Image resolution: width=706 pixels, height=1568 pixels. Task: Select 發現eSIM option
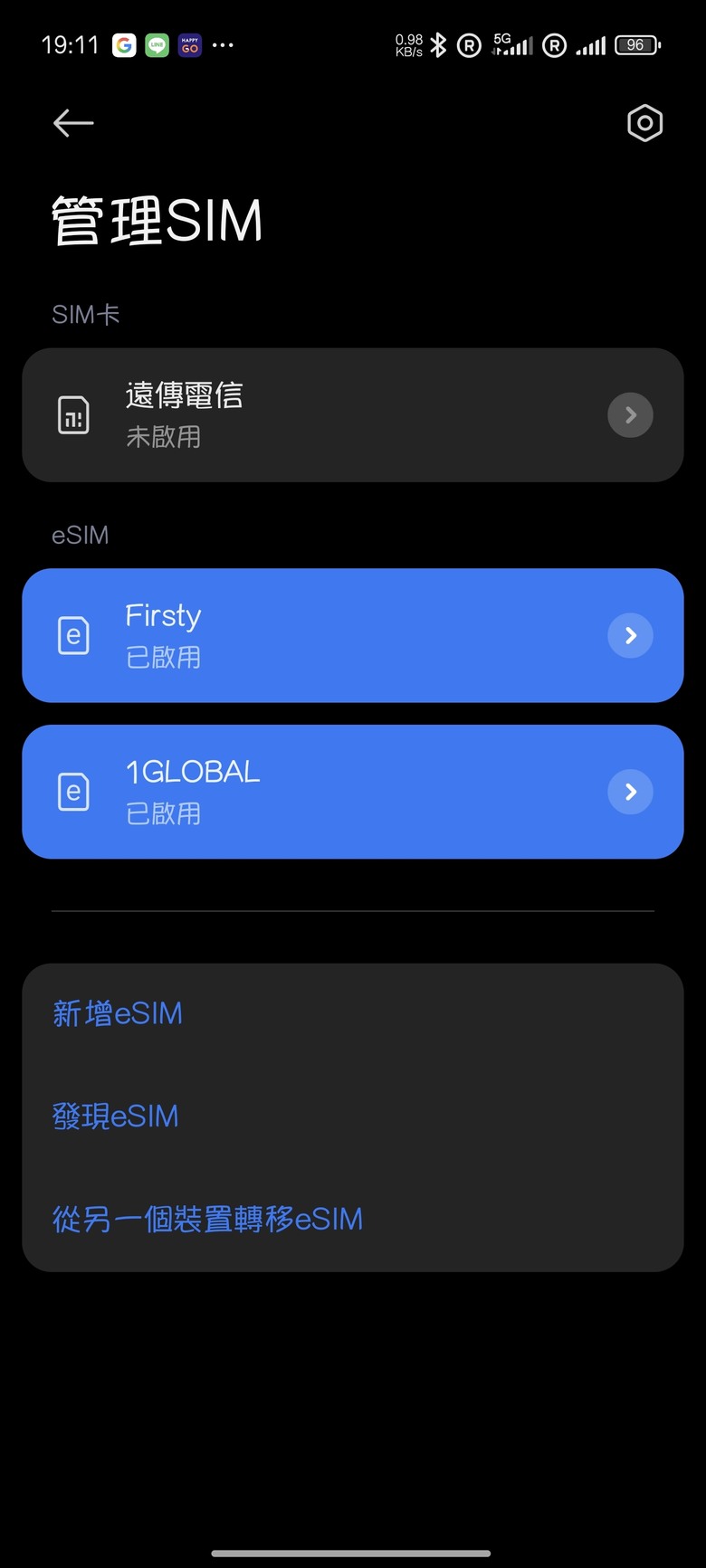click(116, 1117)
